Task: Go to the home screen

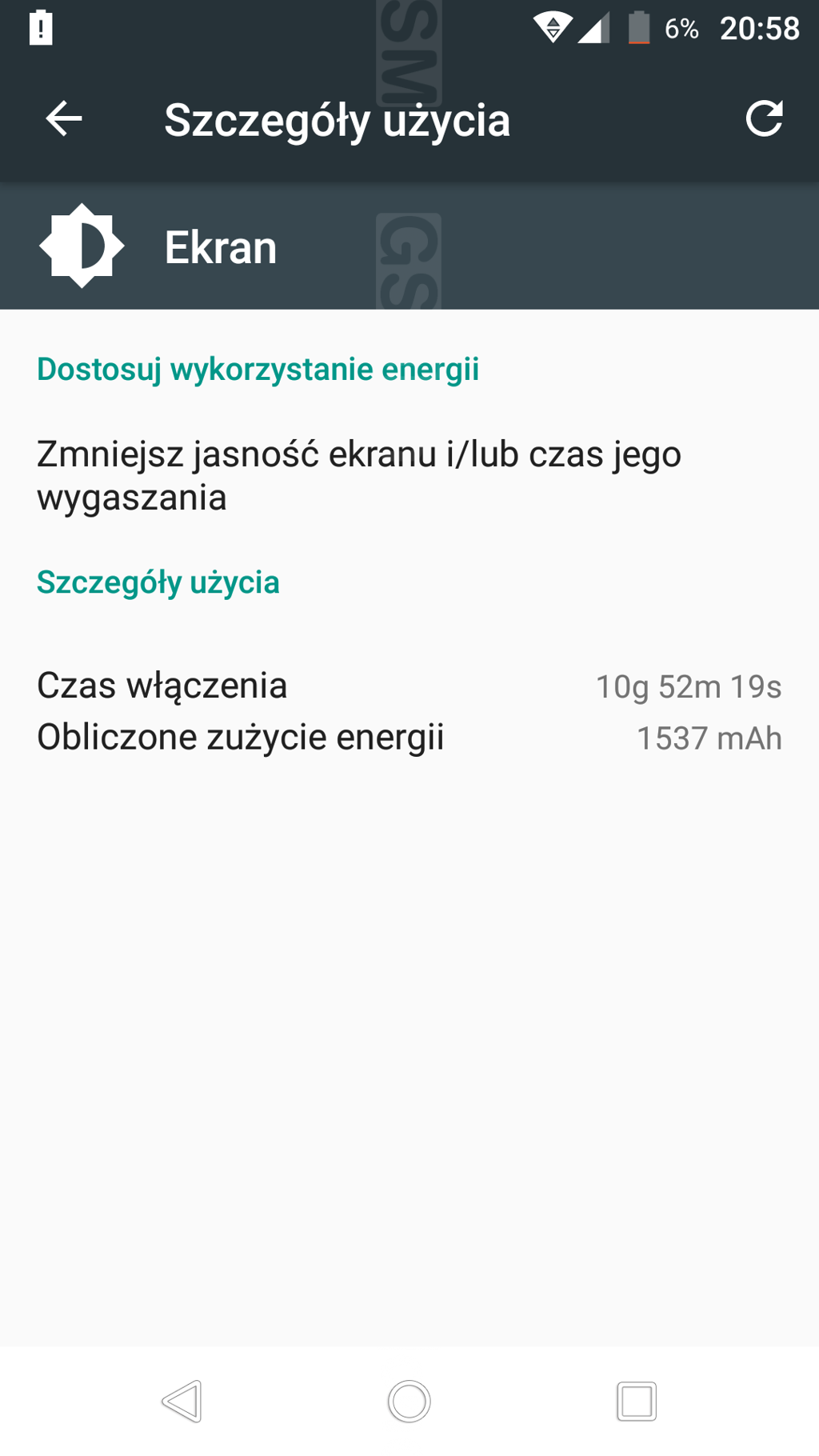Action: point(409,1401)
